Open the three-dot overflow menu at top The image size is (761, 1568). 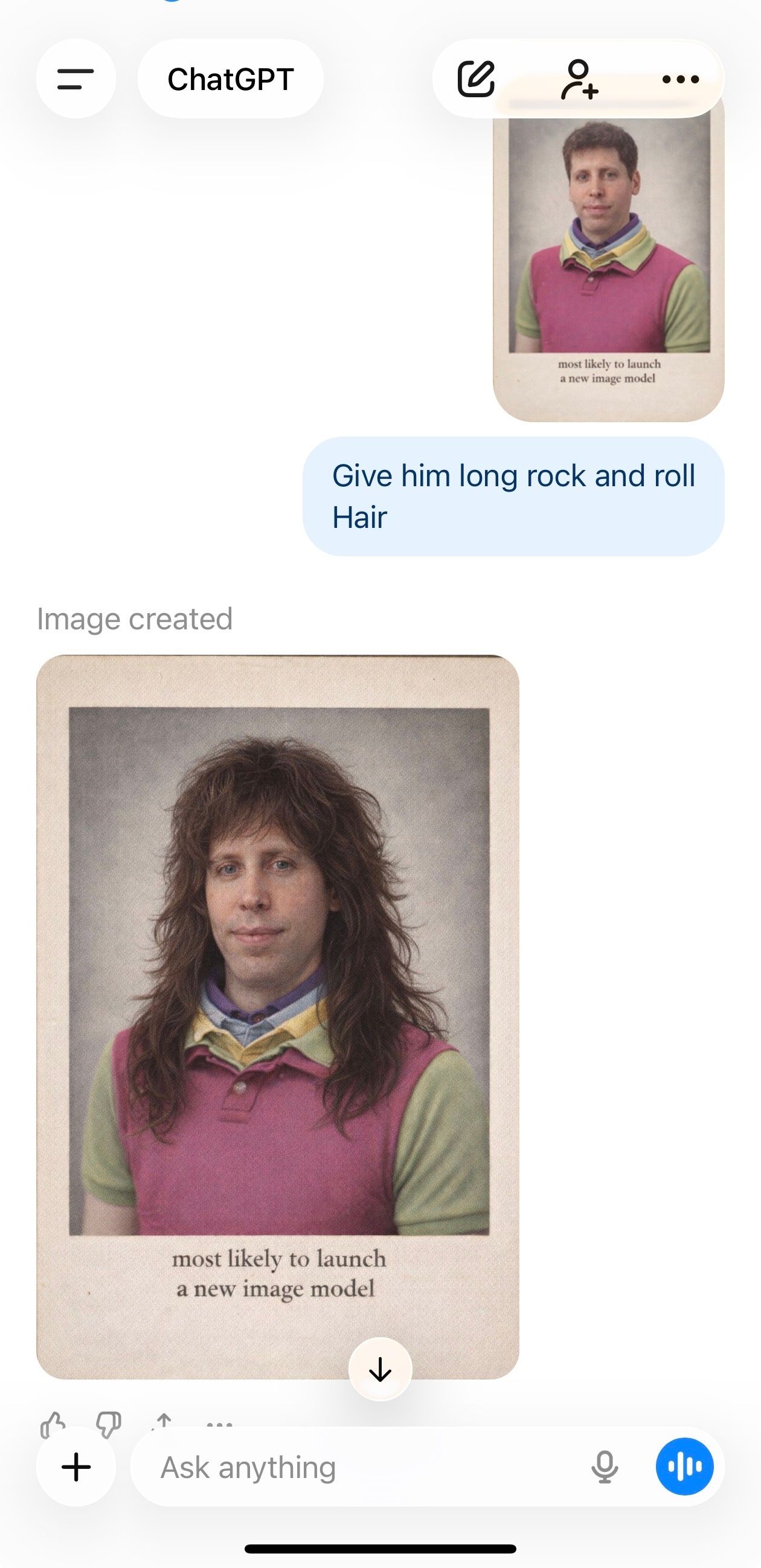coord(680,79)
